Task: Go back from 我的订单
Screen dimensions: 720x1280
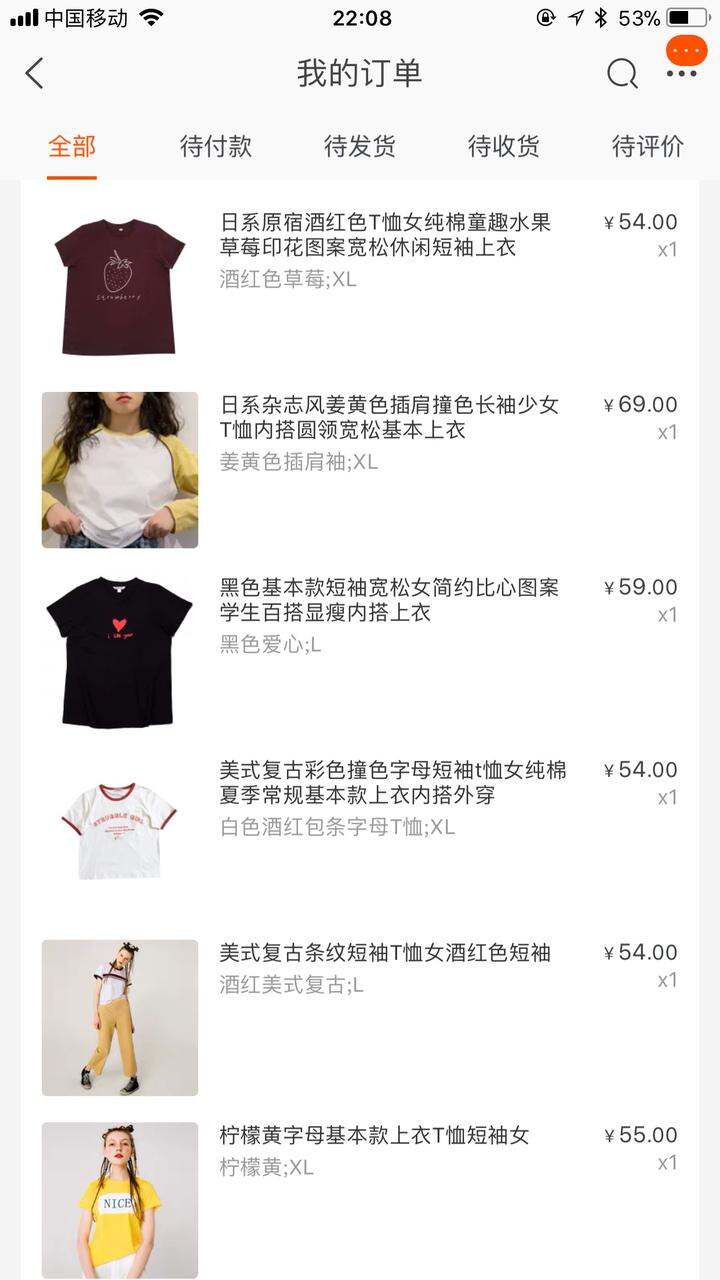Action: (x=34, y=73)
